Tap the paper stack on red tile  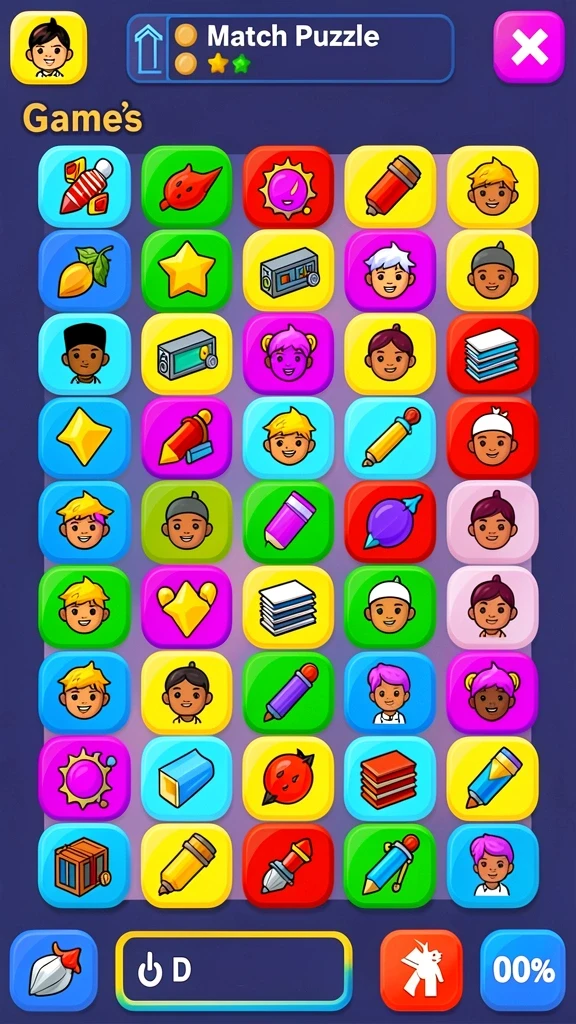click(x=492, y=353)
